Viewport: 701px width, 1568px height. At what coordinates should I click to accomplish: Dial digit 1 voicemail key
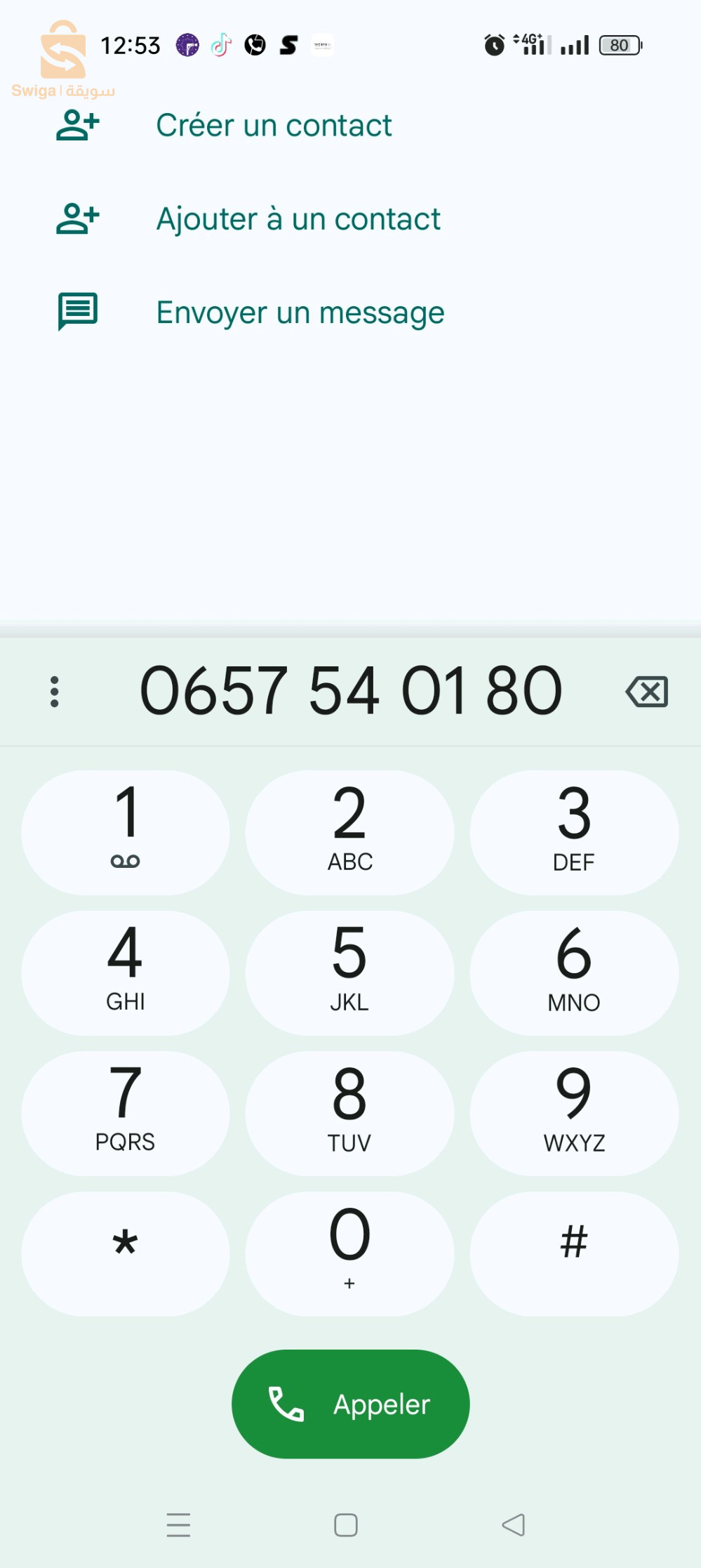tap(126, 832)
